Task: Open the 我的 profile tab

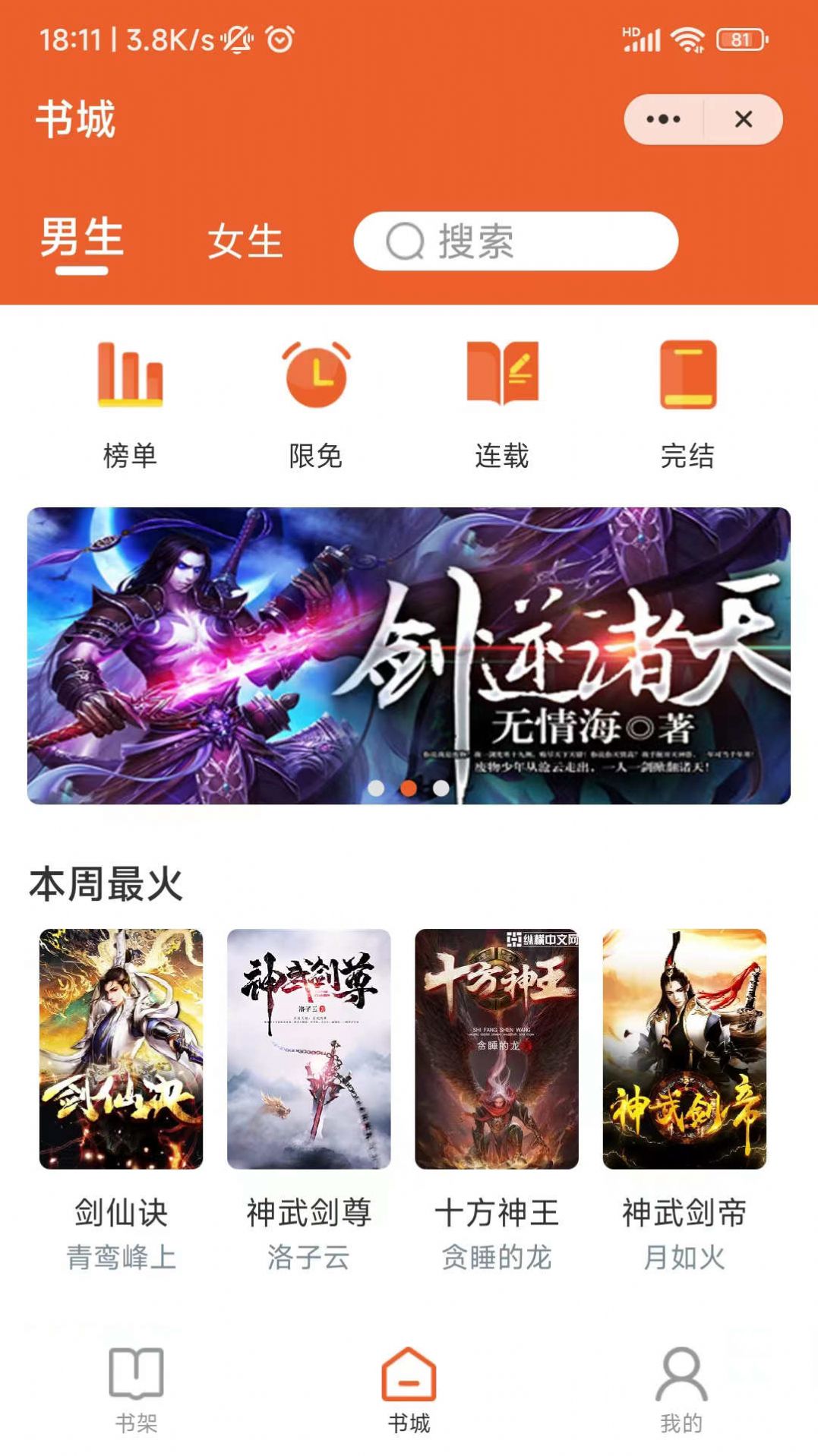Action: tap(681, 1388)
